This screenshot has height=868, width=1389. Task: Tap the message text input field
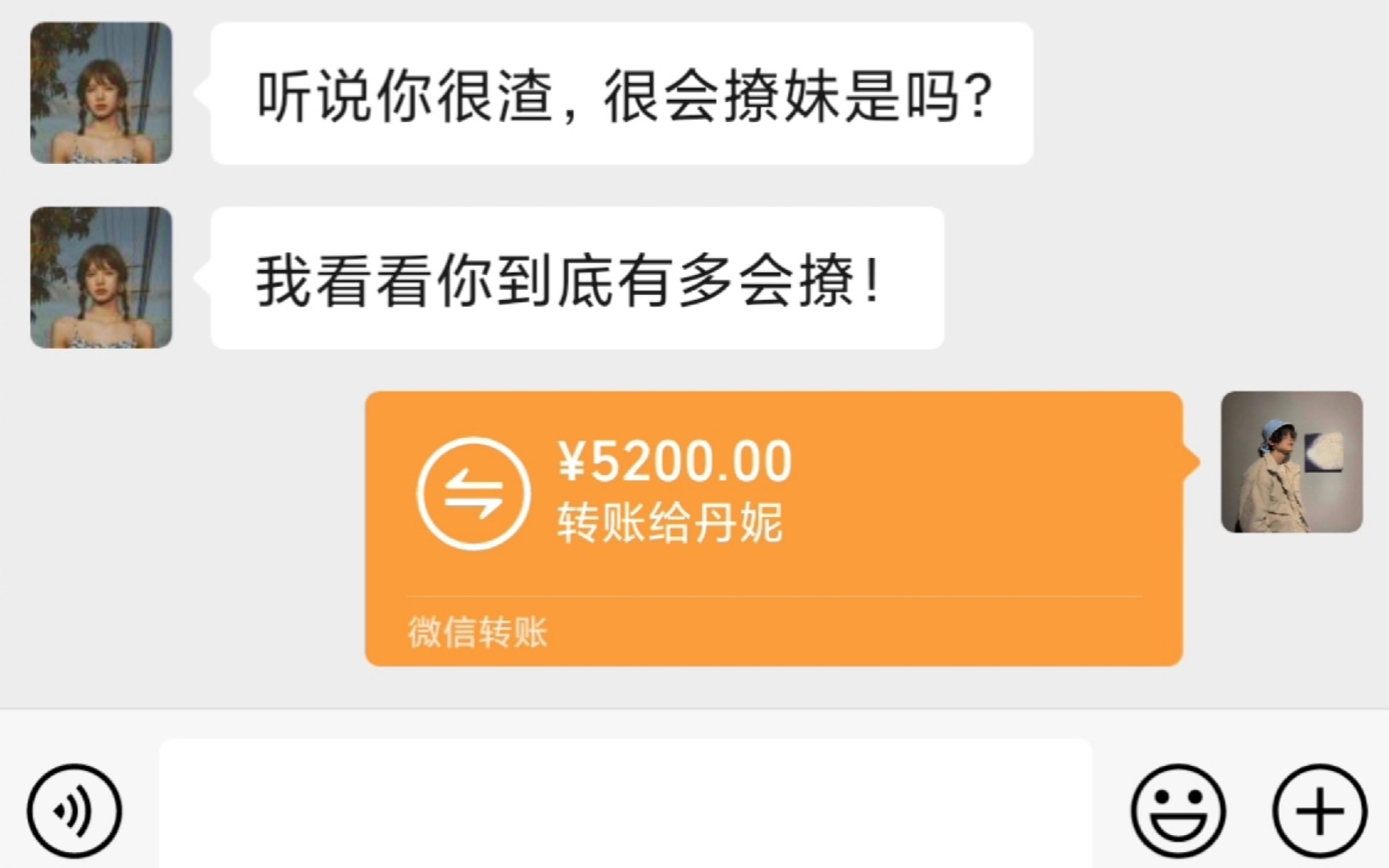click(x=625, y=804)
